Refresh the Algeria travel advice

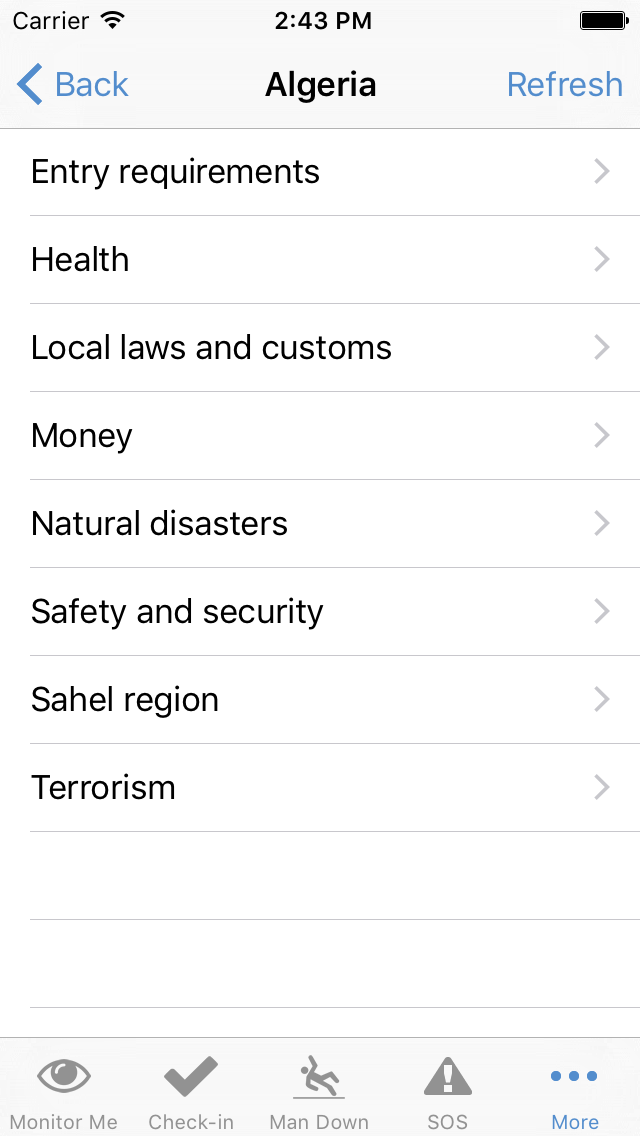[565, 84]
